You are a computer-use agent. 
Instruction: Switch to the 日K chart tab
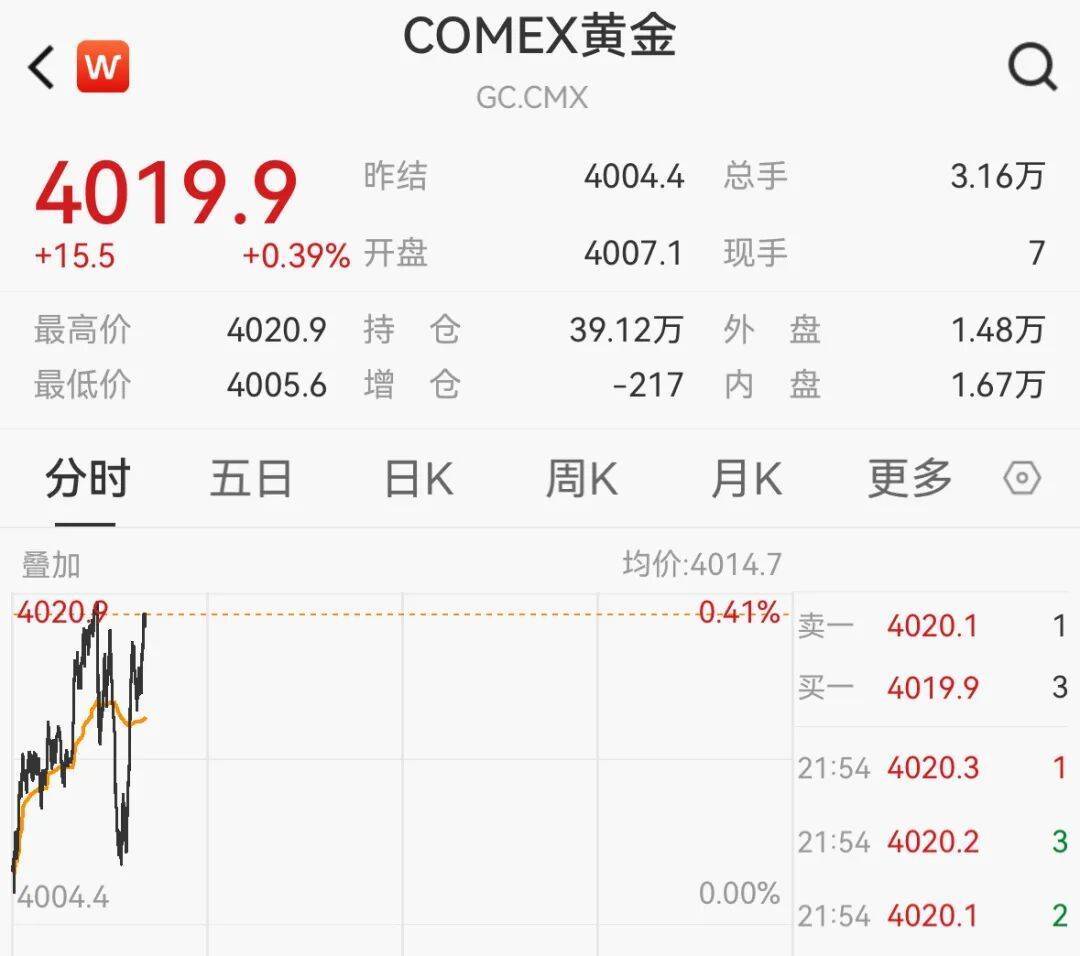pos(419,479)
